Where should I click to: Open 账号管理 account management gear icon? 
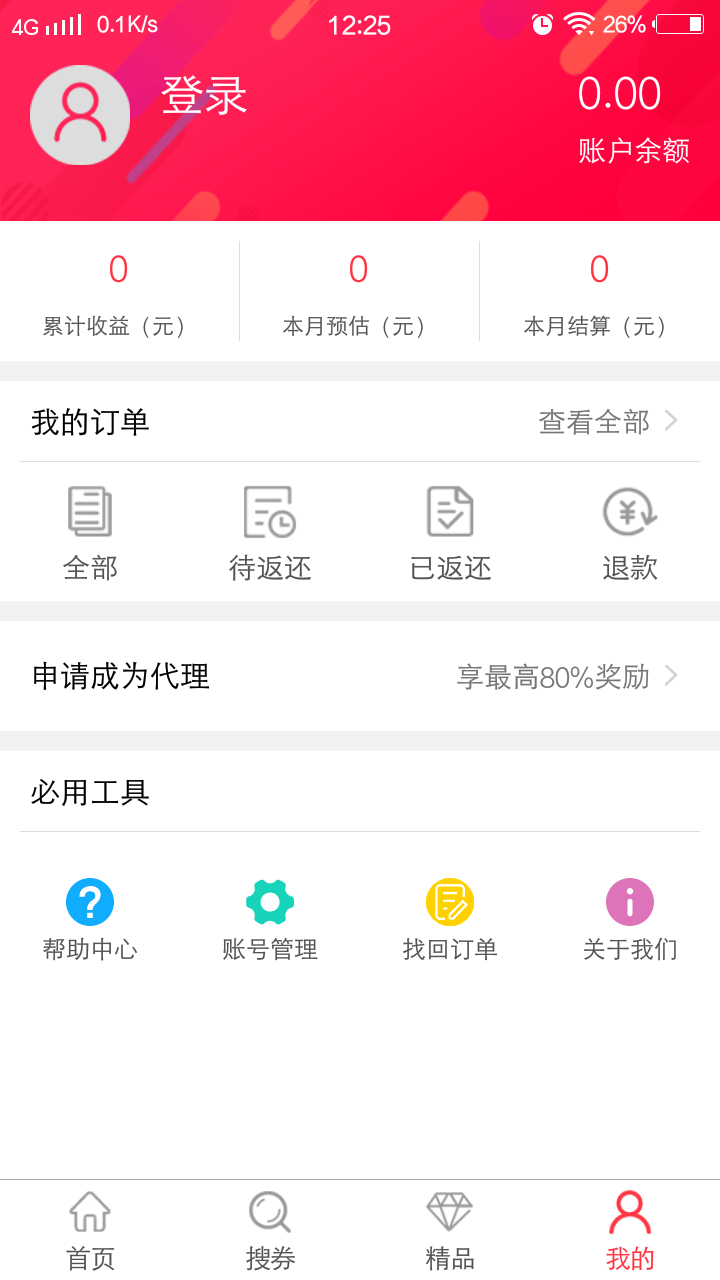pyautogui.click(x=270, y=901)
